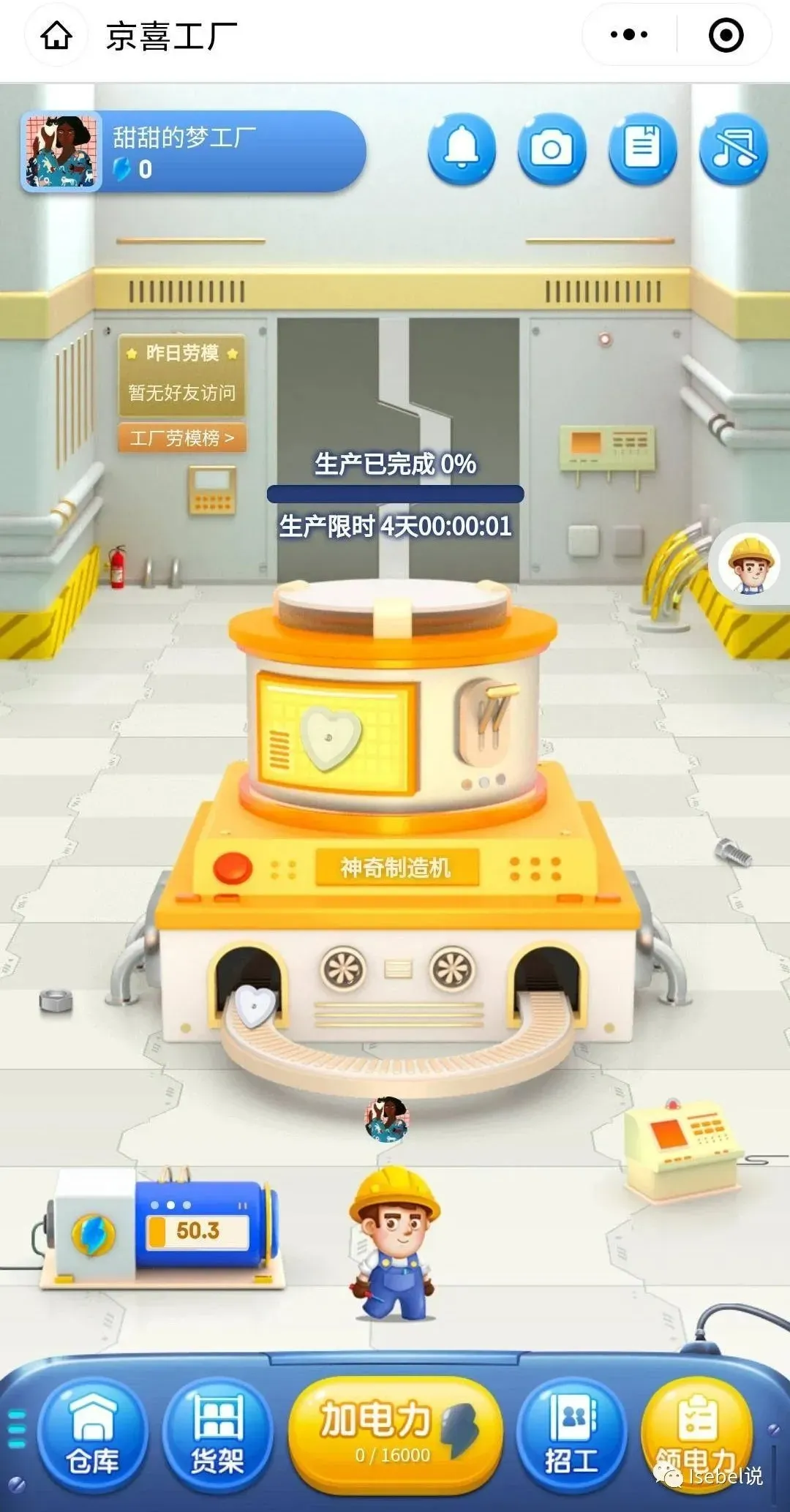Go to the mini program home
The image size is (790, 1512).
pyautogui.click(x=56, y=35)
